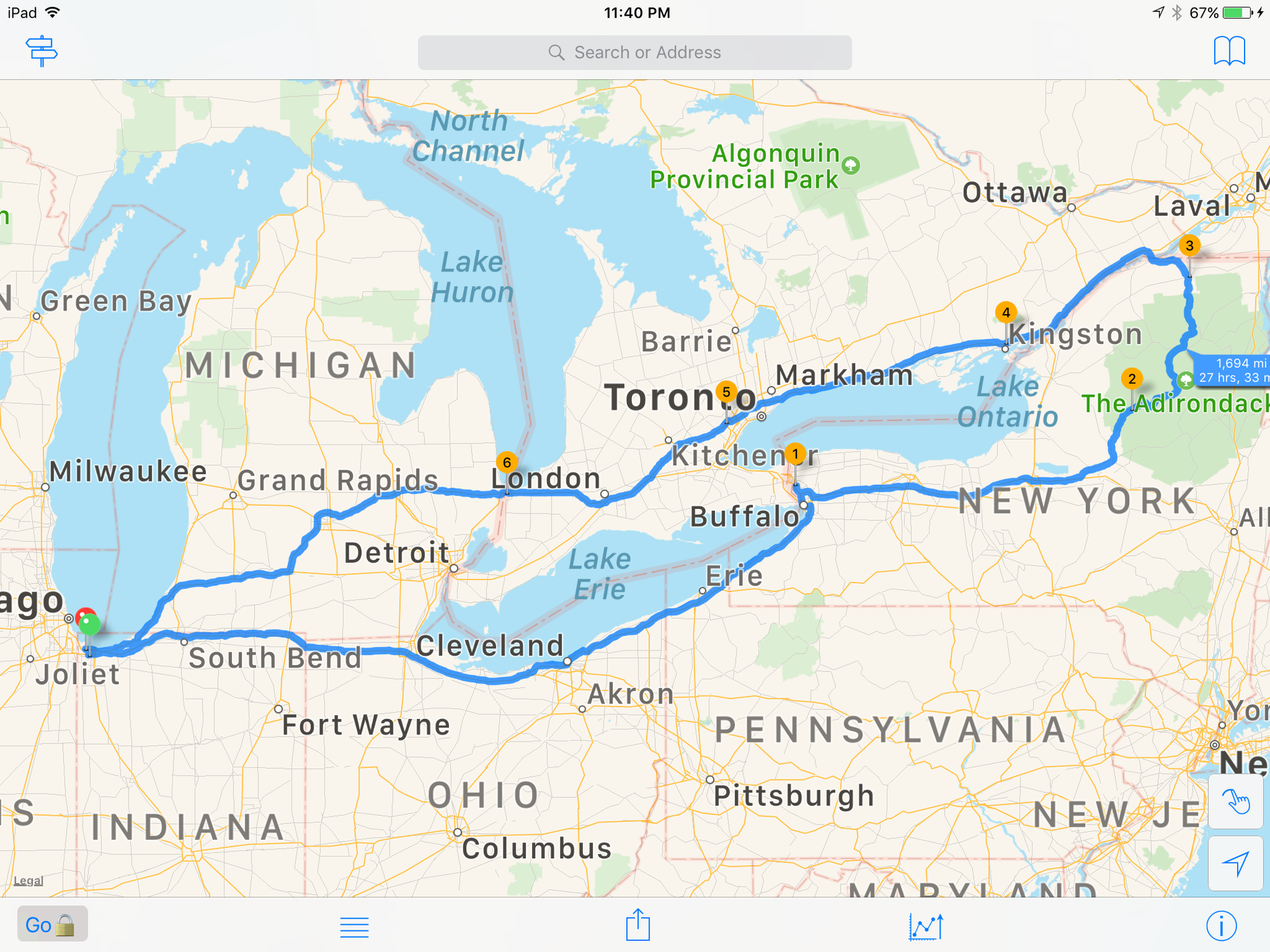Share this route
Image resolution: width=1270 pixels, height=952 pixels.
point(638,925)
